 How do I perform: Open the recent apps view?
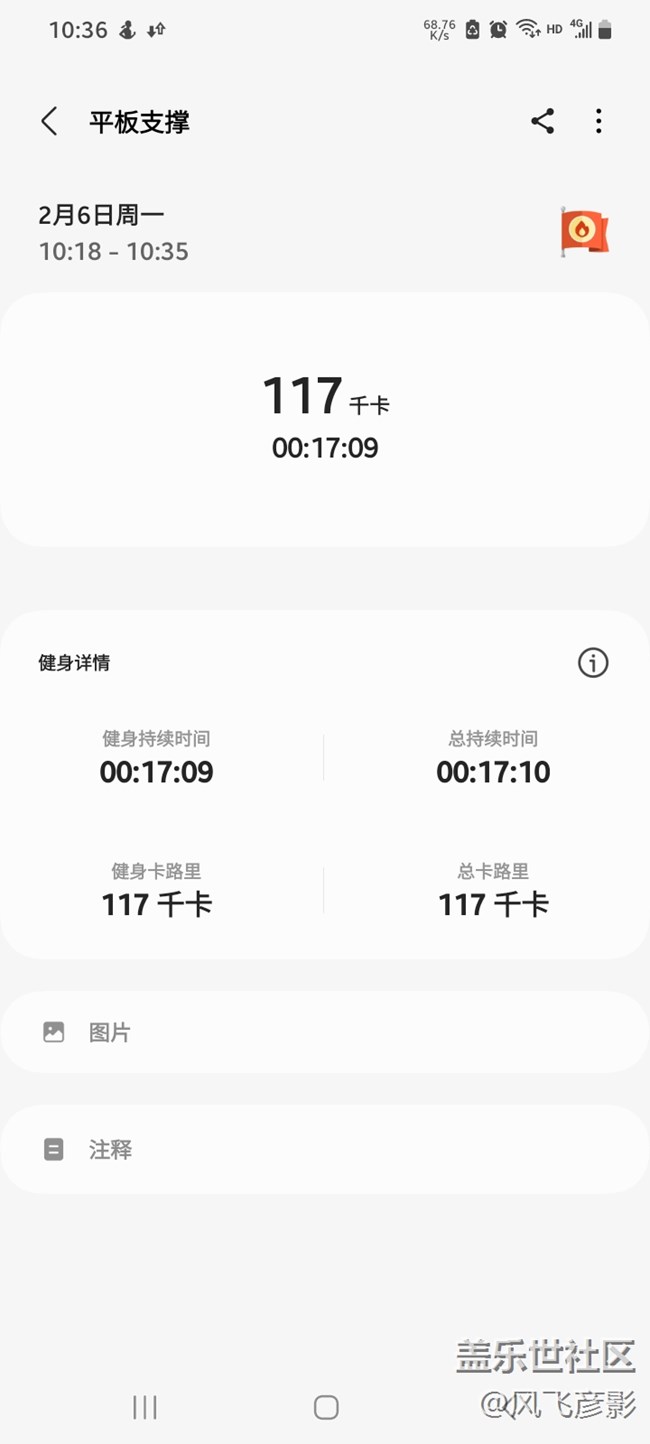pyautogui.click(x=145, y=1407)
